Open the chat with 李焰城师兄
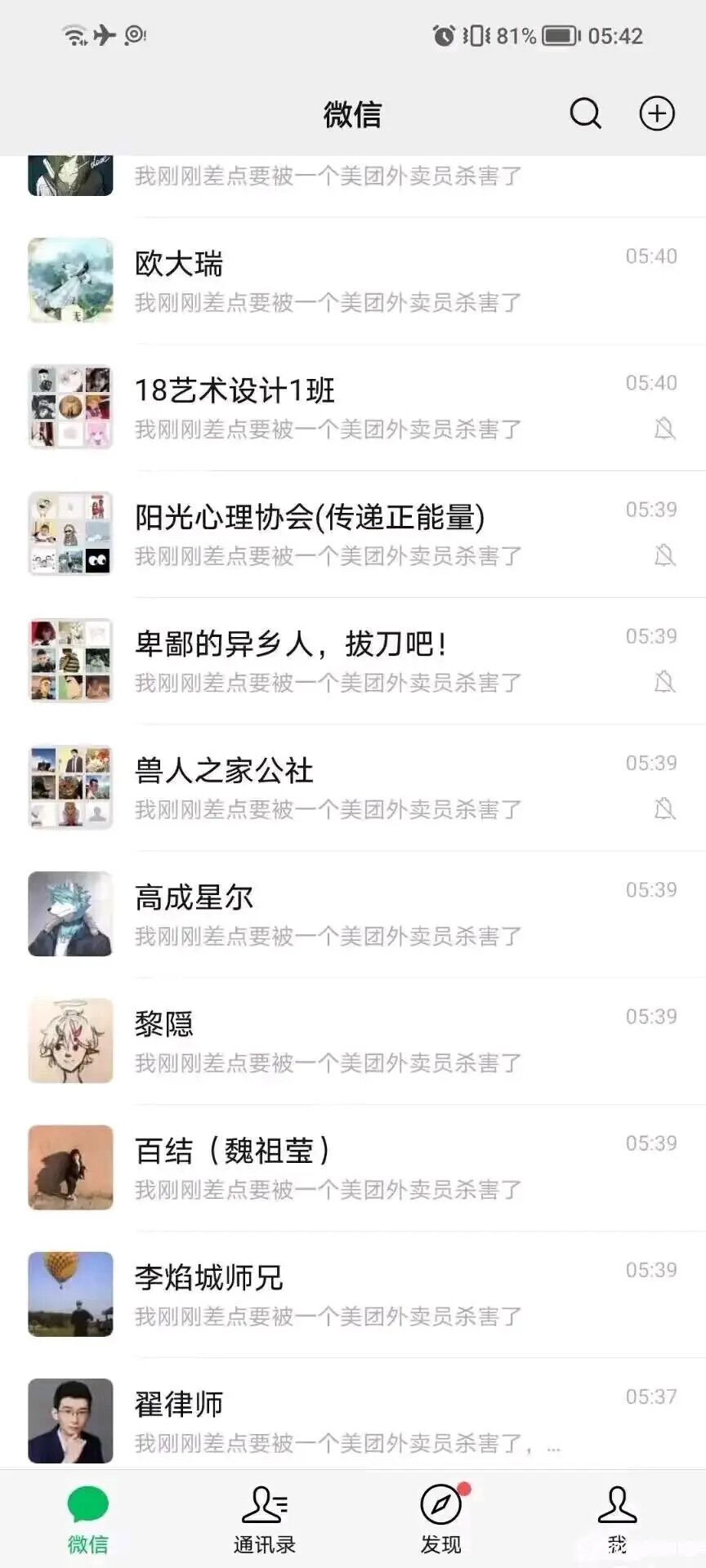Viewport: 706px width, 1568px height. [x=353, y=1294]
